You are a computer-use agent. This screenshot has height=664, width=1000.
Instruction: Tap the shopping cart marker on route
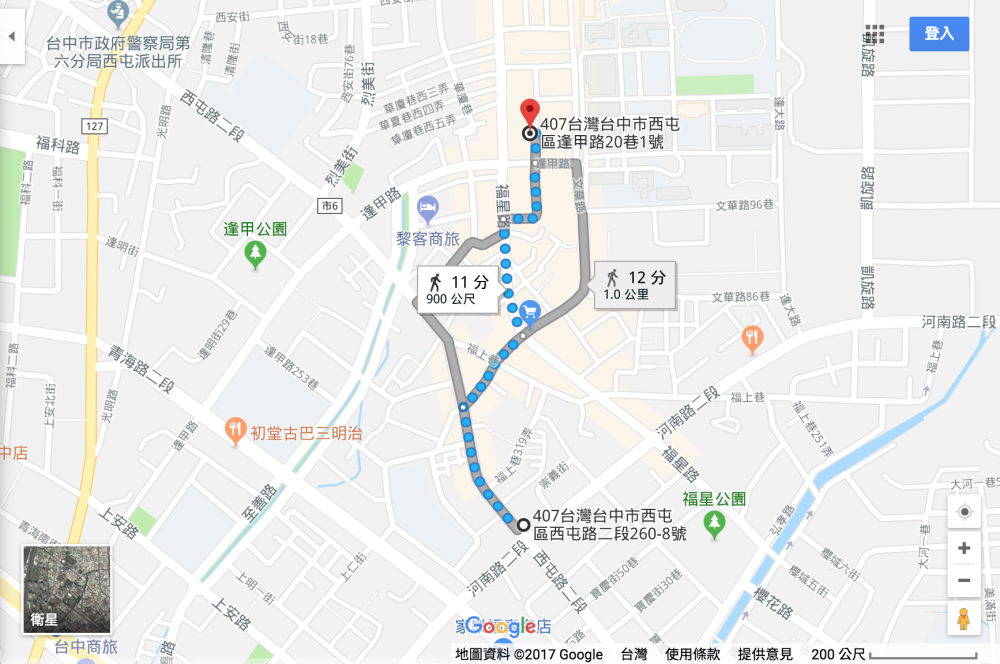pyautogui.click(x=529, y=313)
